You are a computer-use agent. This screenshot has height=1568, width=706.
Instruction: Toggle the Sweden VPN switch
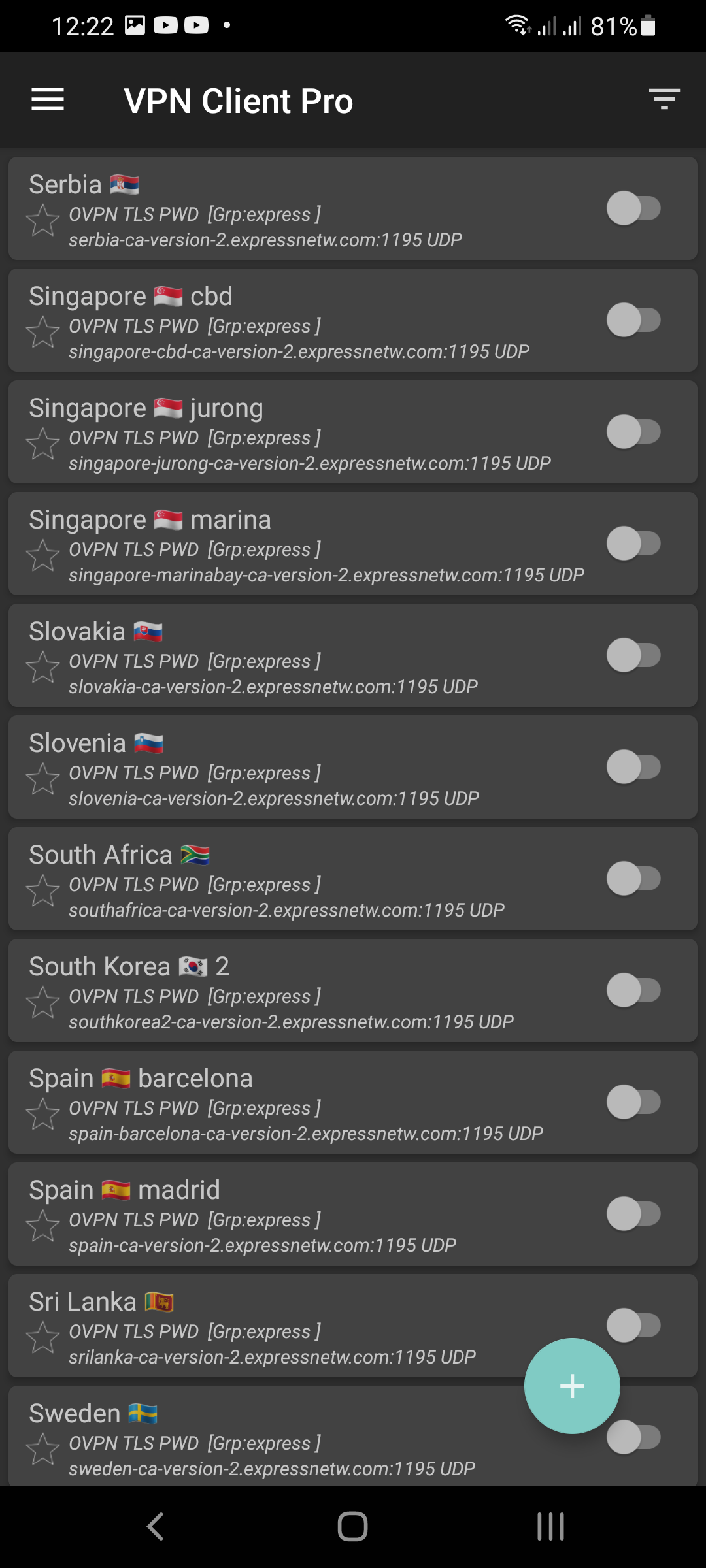click(x=634, y=1435)
